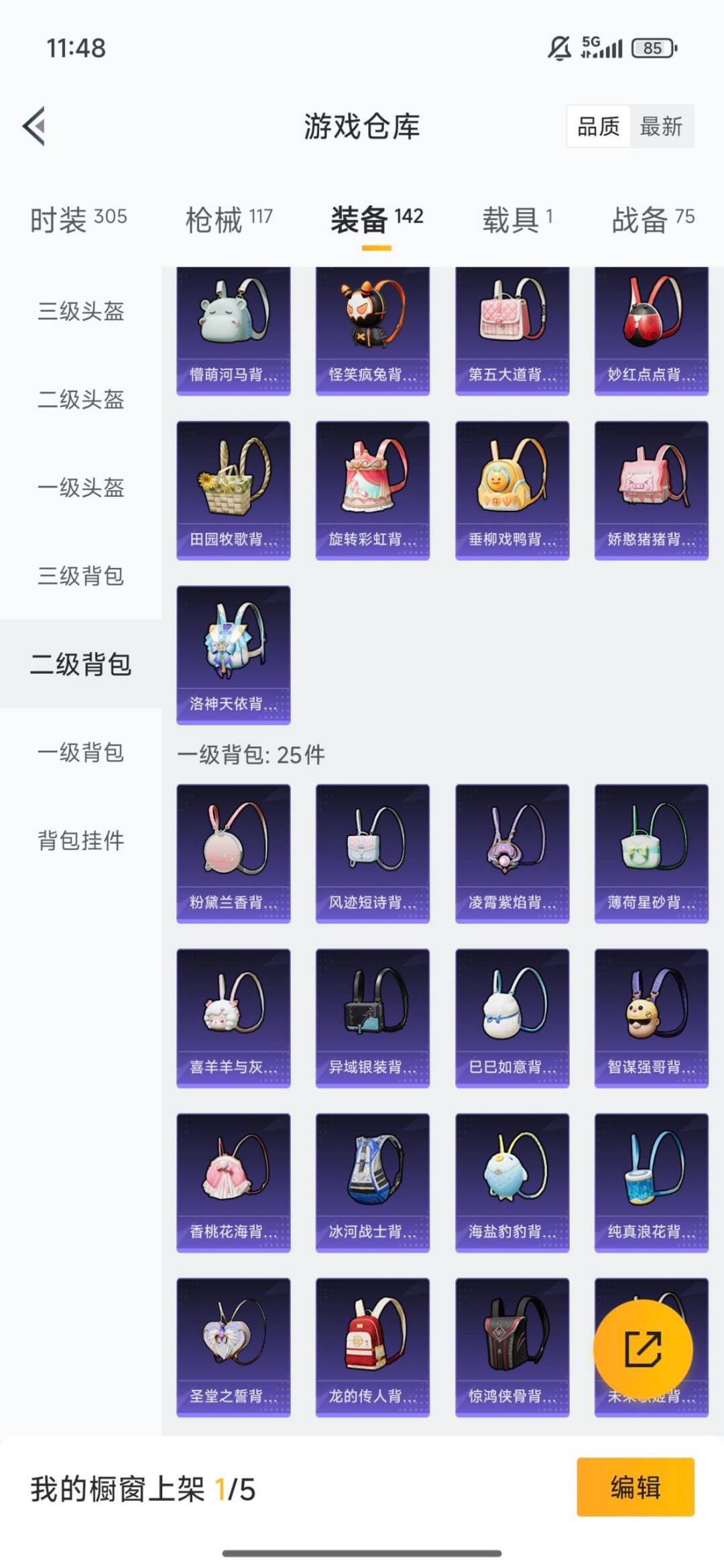Open the 洛神天依 backpack item
This screenshot has width=724, height=1568.
point(233,654)
